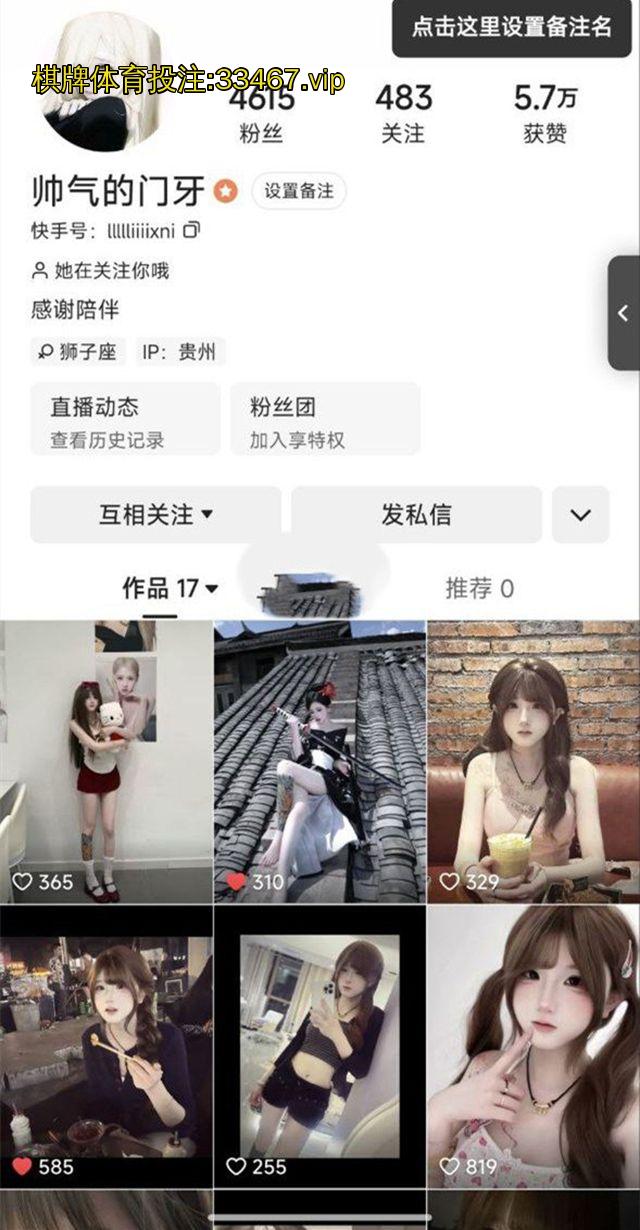Open the video with 585 likes

[x=106, y=1045]
